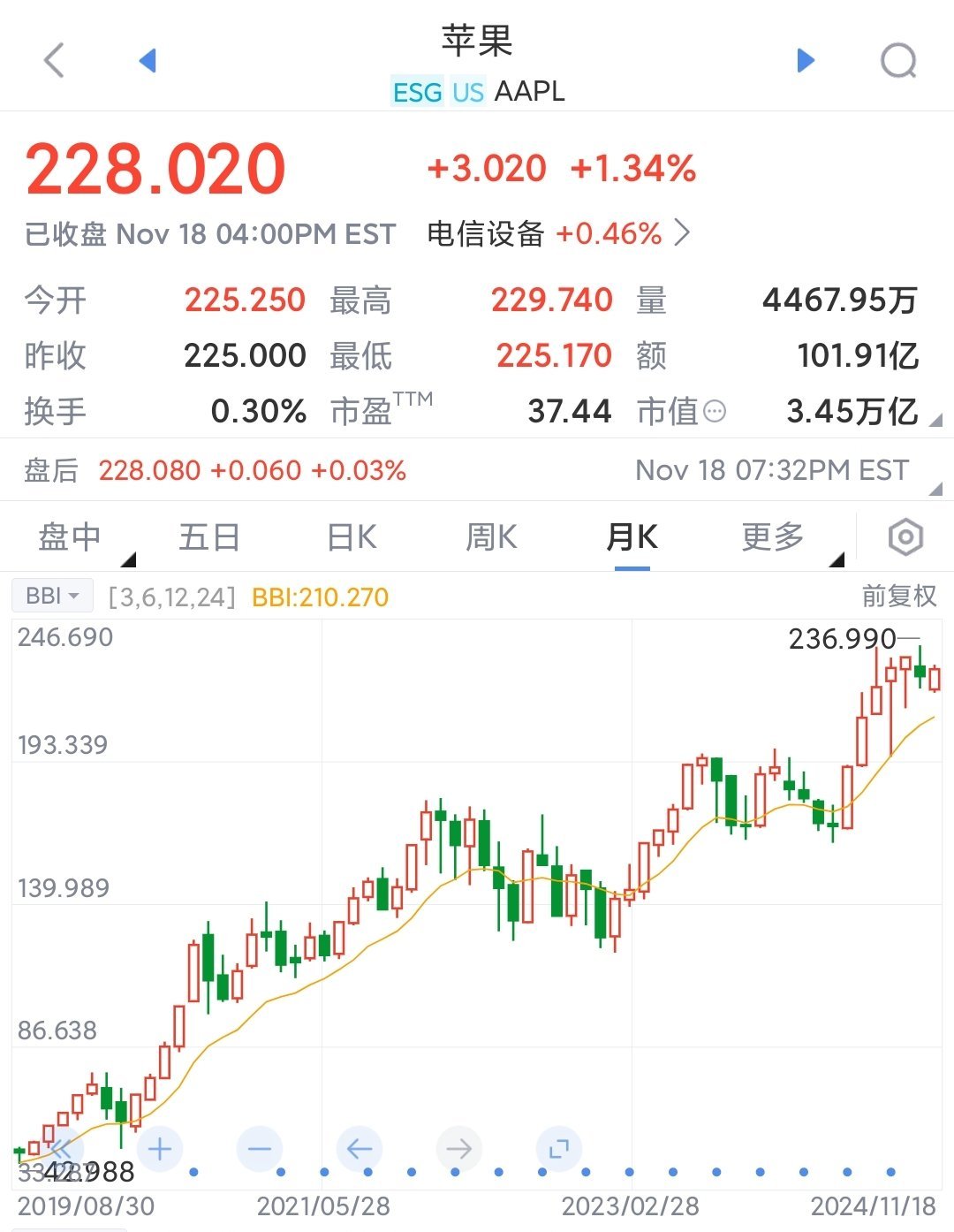Toggle the US market tag

(466, 92)
